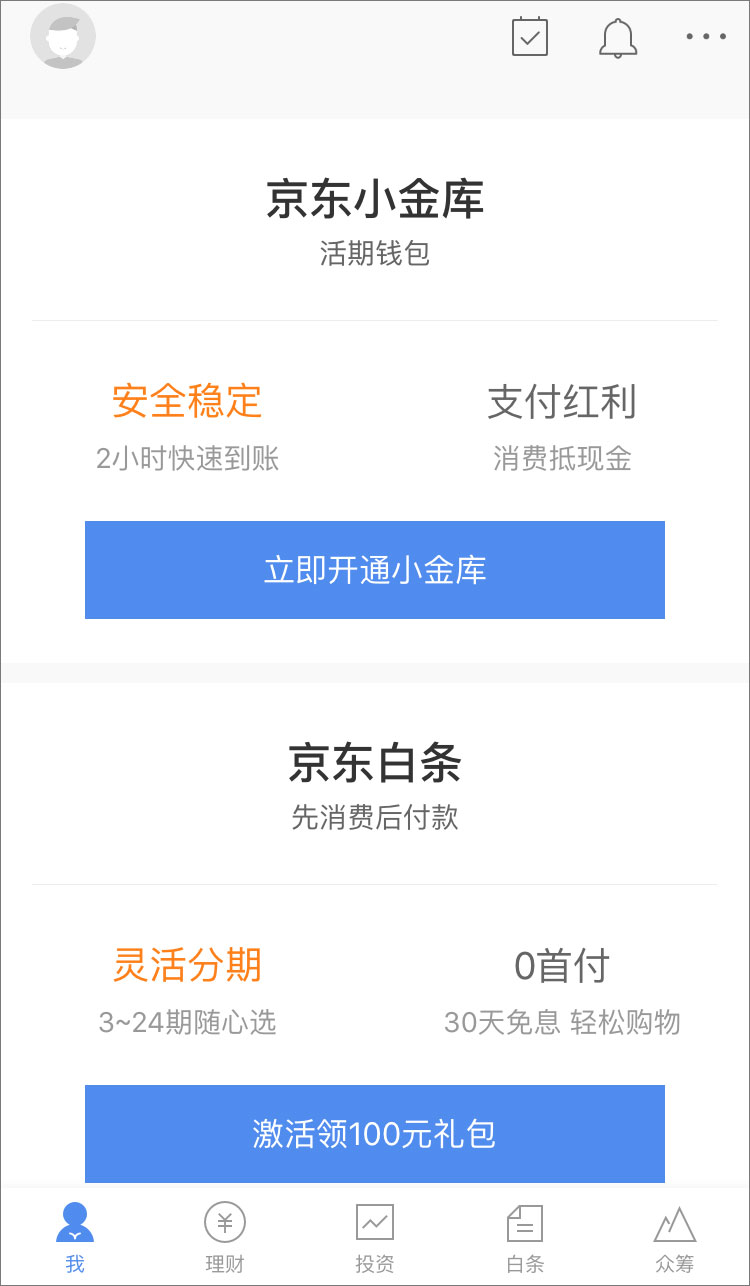
Task: Open the profile avatar
Action: pos(63,37)
